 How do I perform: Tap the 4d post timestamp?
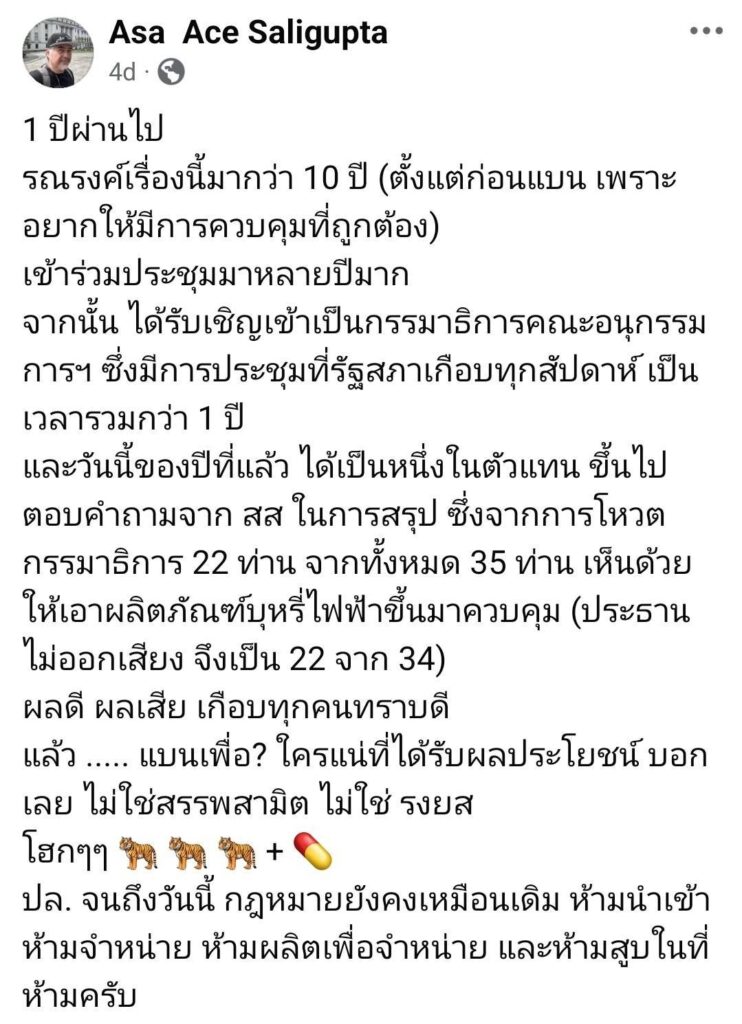(x=124, y=72)
